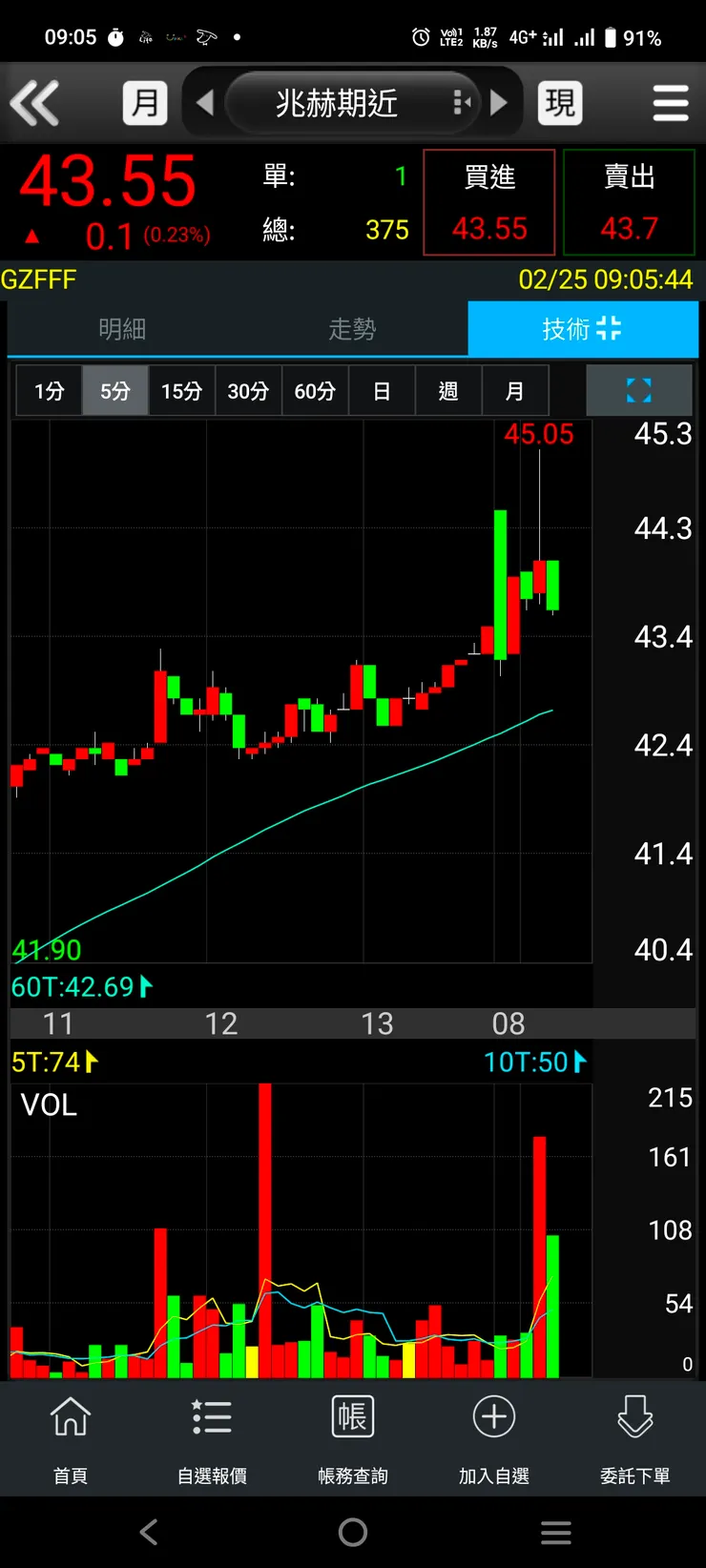The image size is (706, 1568).
Task: Switch to the 明細 tab
Action: coord(122,329)
